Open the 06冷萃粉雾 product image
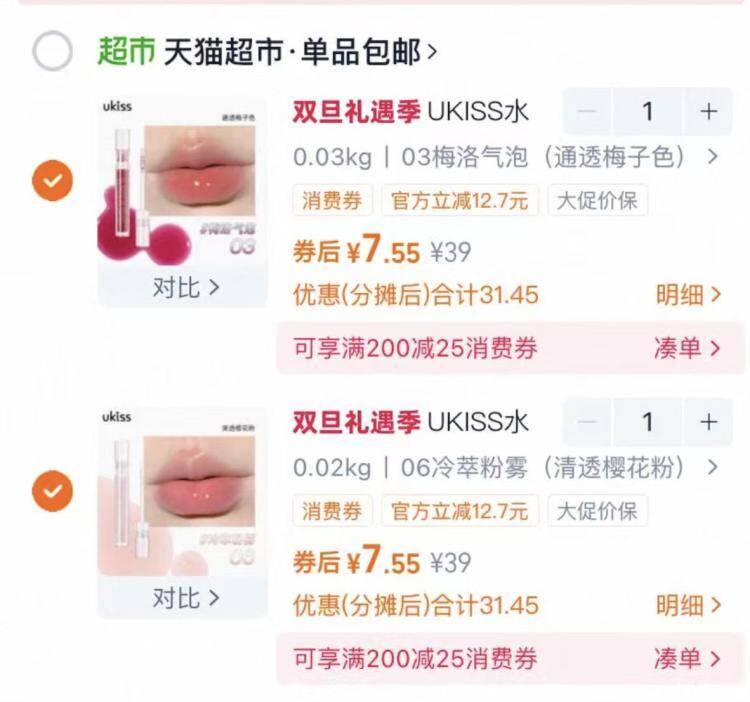This screenshot has width=750, height=702. tap(182, 492)
